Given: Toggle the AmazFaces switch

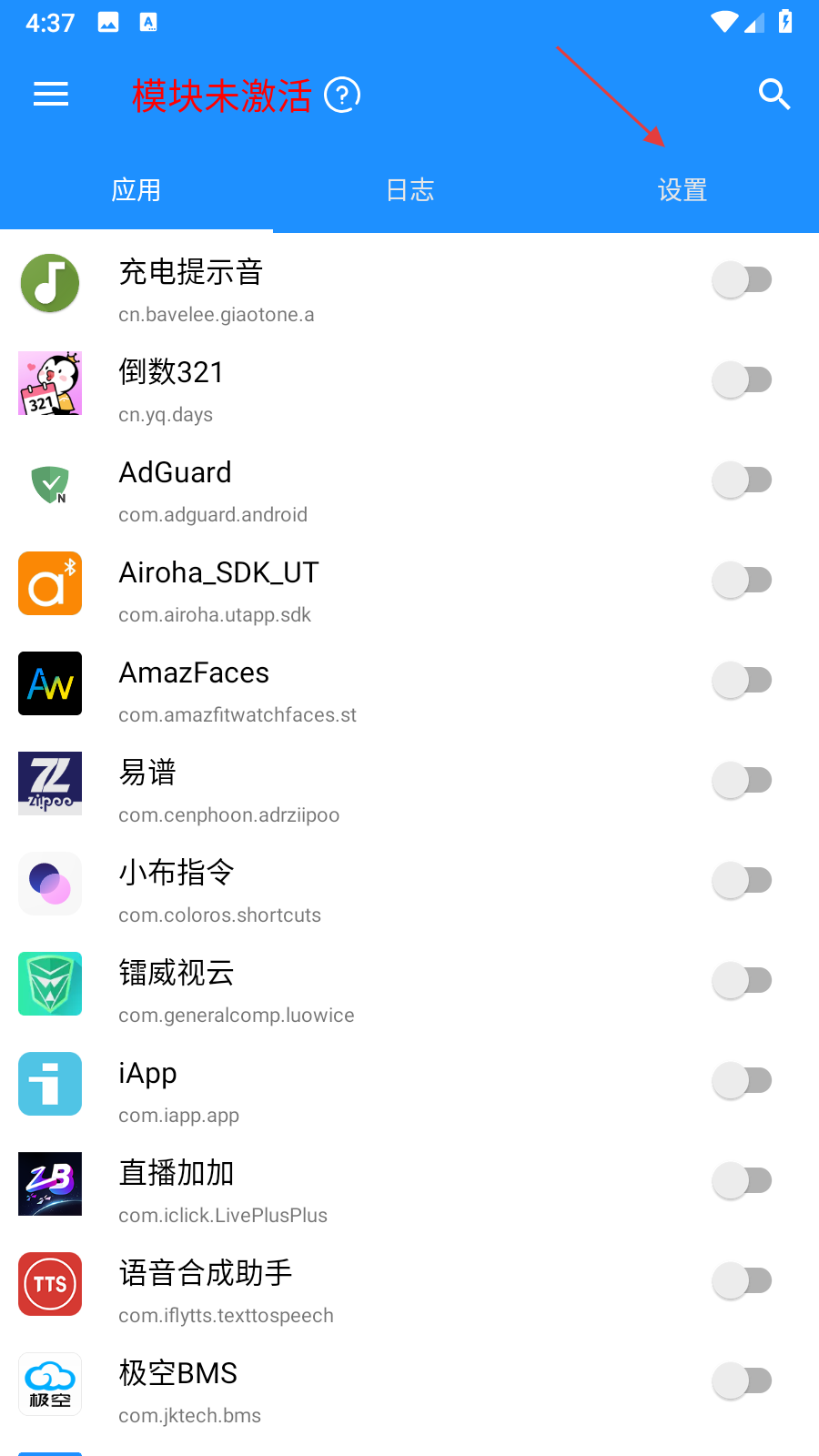Looking at the screenshot, I should 742,680.
